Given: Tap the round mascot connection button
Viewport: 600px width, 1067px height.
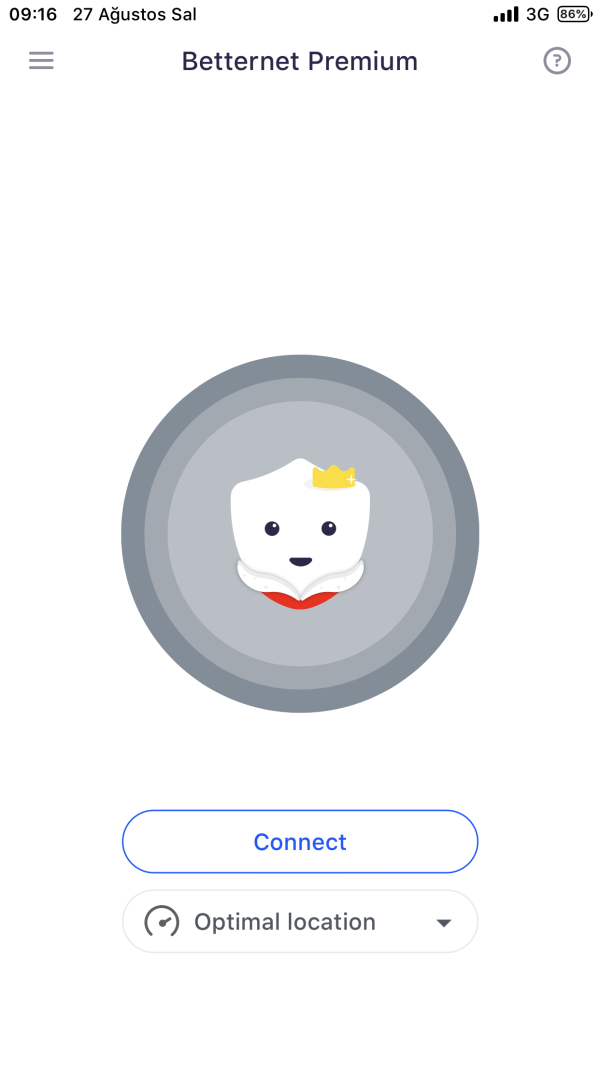Looking at the screenshot, I should click(300, 534).
